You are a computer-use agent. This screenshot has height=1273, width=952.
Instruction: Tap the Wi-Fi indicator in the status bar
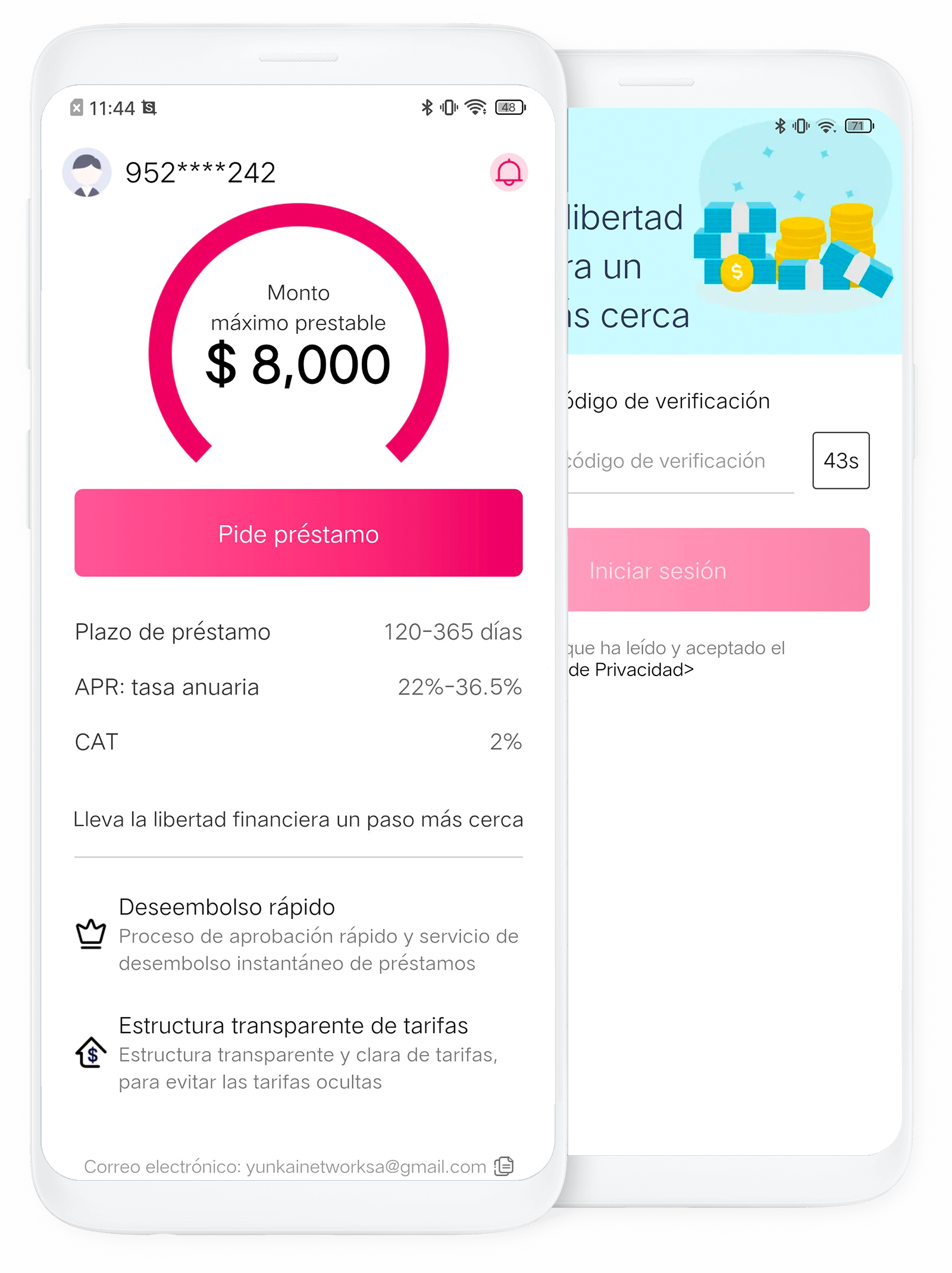click(x=475, y=108)
